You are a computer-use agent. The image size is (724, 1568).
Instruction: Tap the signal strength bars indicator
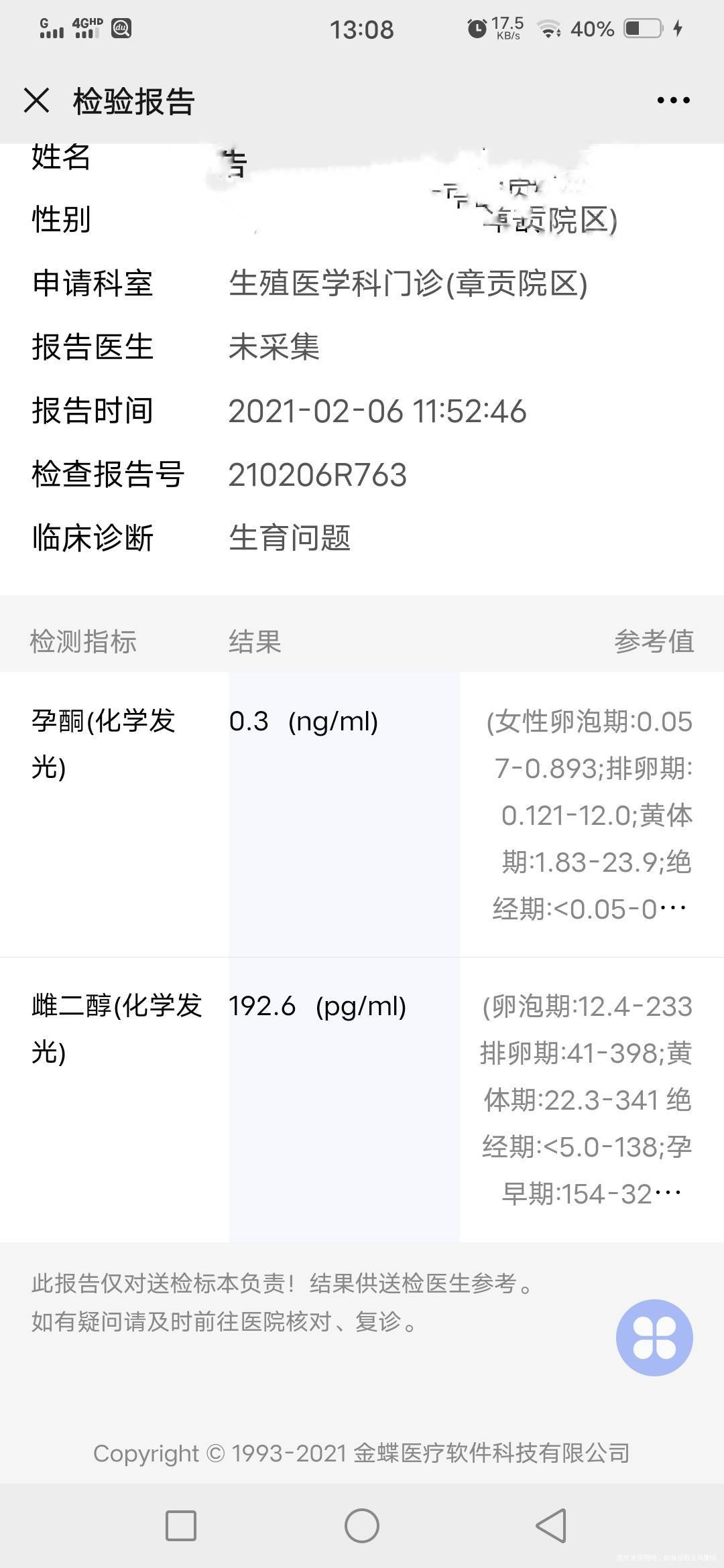pyautogui.click(x=52, y=29)
